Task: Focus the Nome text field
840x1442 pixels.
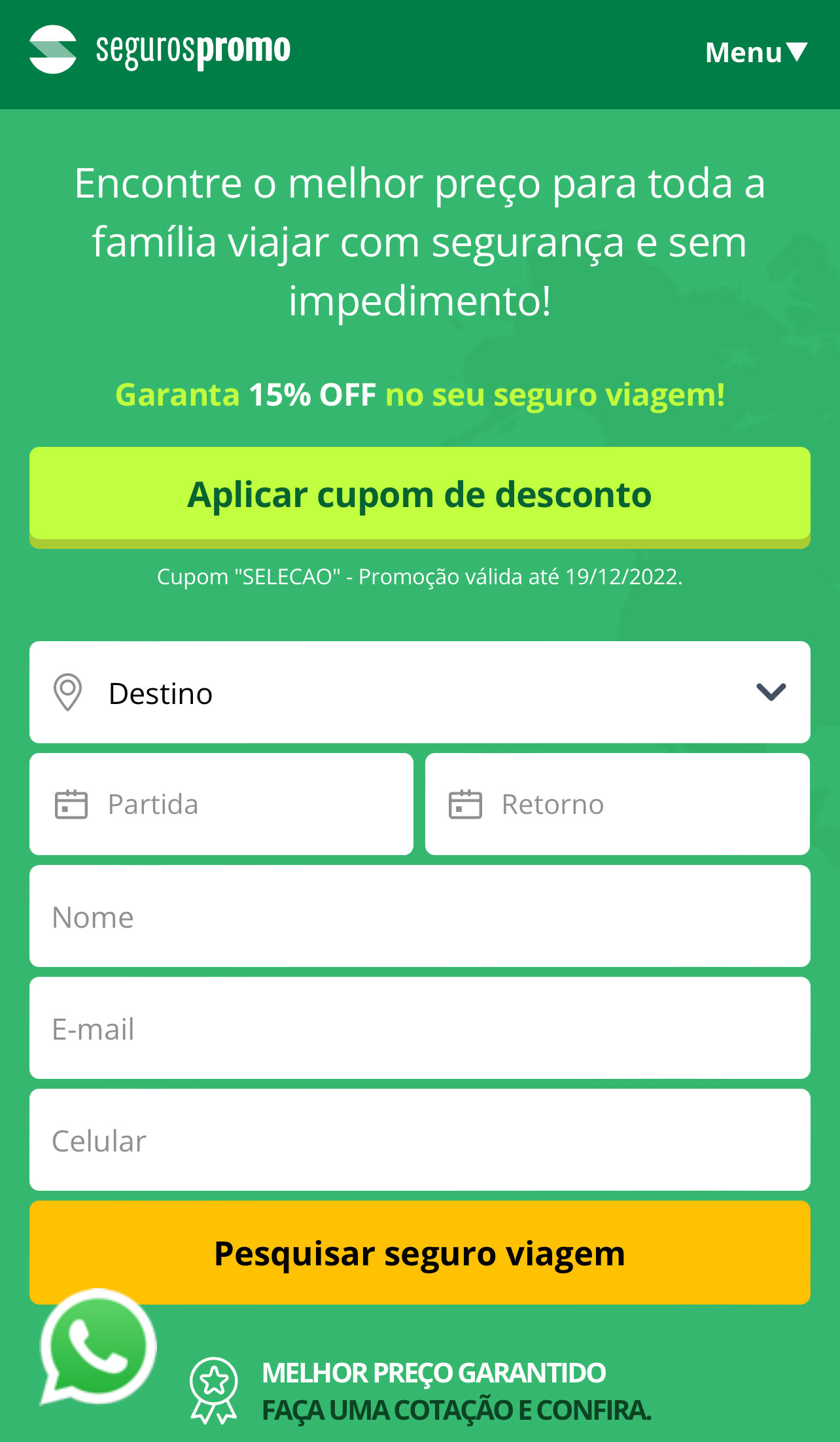Action: (x=420, y=917)
